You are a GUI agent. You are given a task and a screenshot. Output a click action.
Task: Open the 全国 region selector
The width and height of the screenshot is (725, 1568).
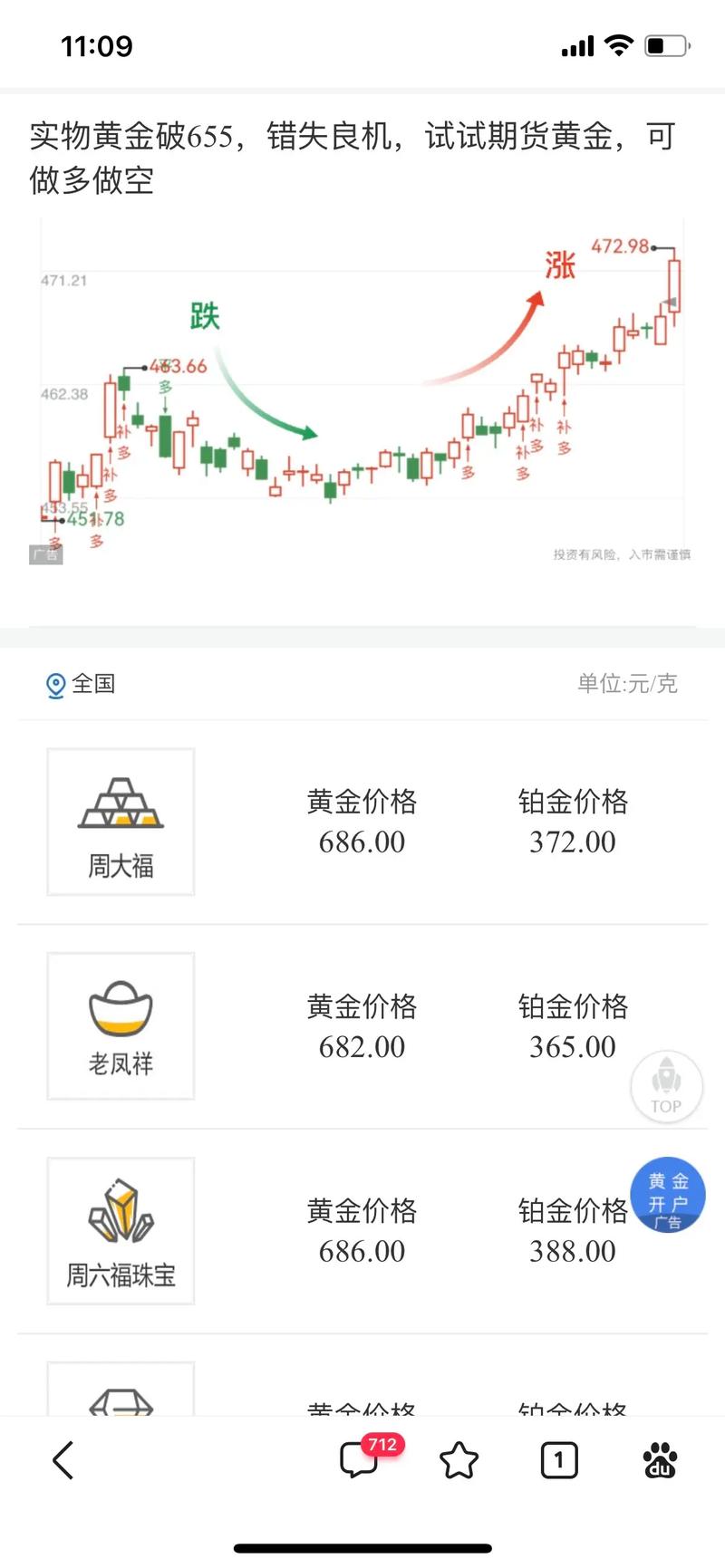[x=92, y=685]
